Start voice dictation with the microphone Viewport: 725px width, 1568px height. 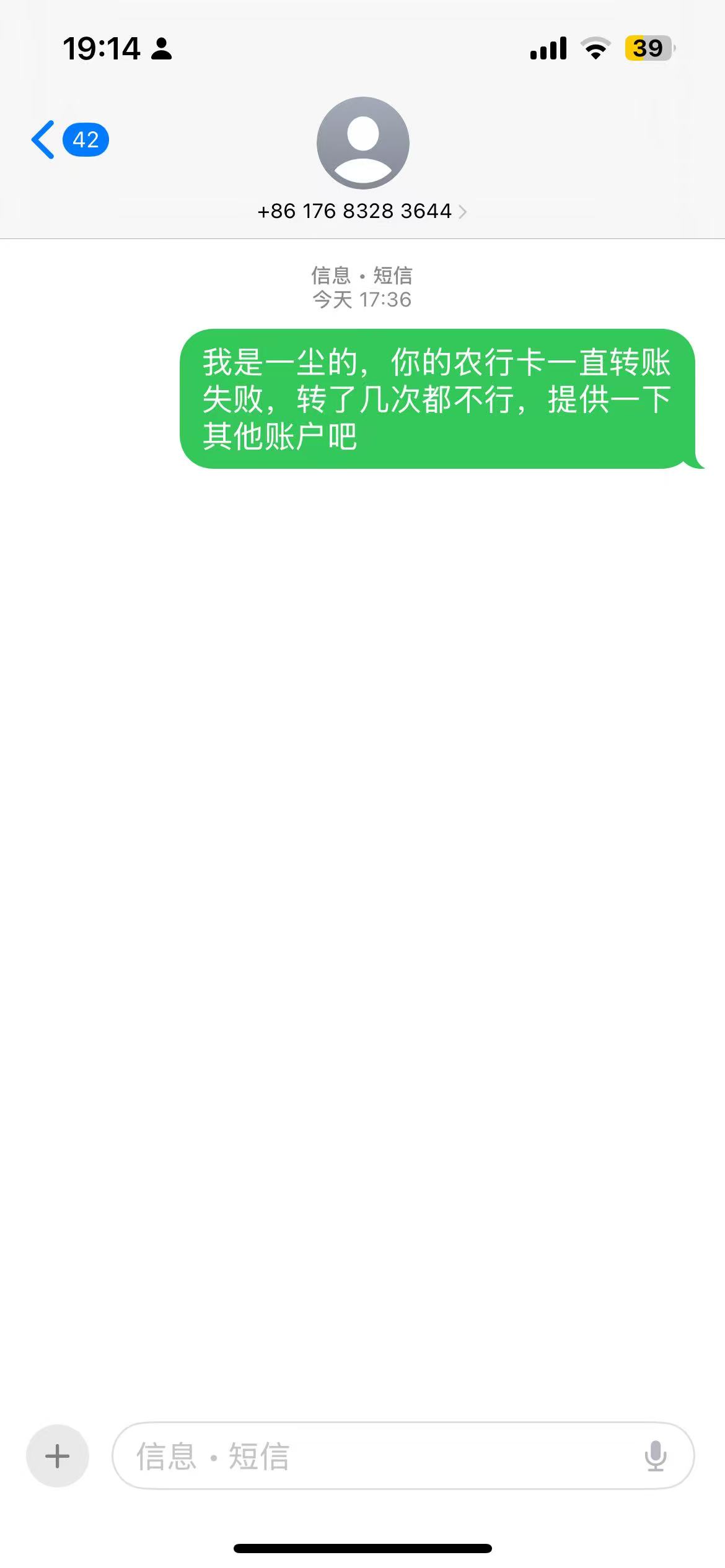(655, 1456)
